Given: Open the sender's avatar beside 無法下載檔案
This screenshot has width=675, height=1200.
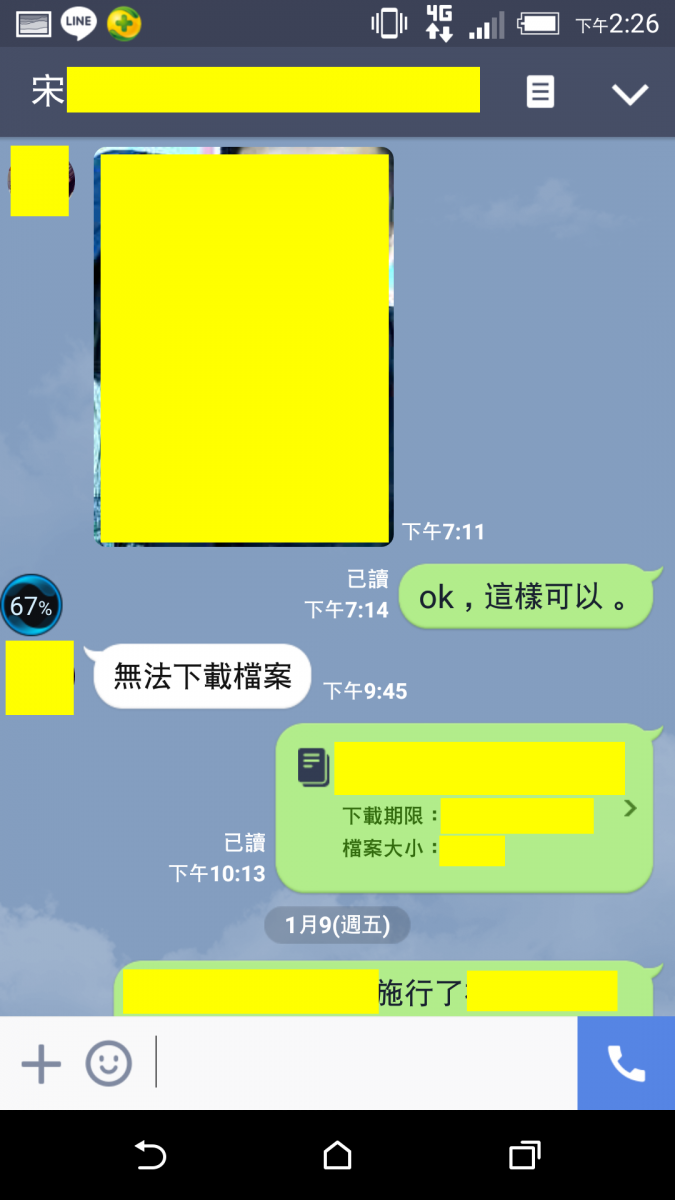Looking at the screenshot, I should pos(40,678).
